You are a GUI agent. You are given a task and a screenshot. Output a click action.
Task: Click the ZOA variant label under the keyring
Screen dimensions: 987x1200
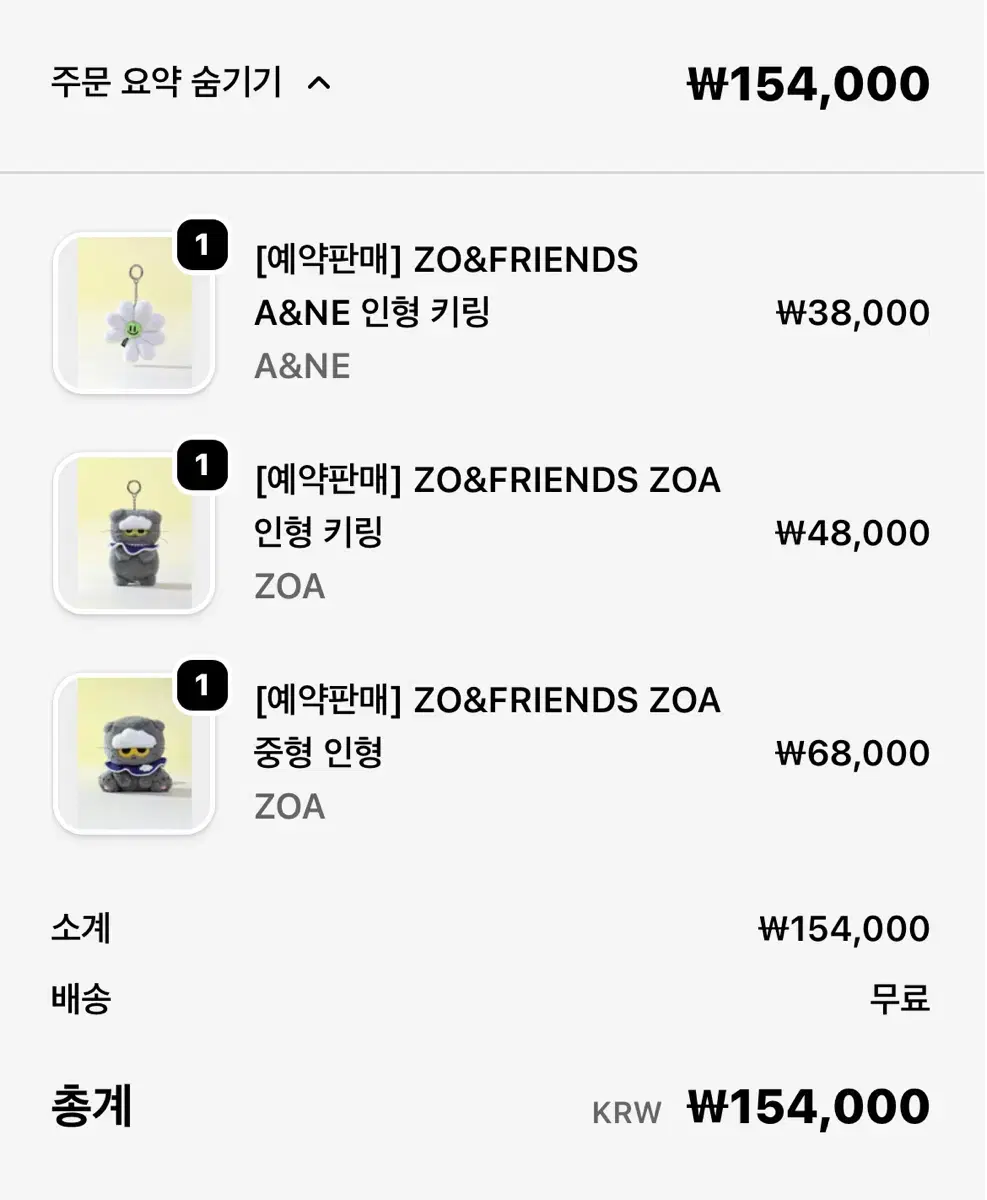pos(290,587)
